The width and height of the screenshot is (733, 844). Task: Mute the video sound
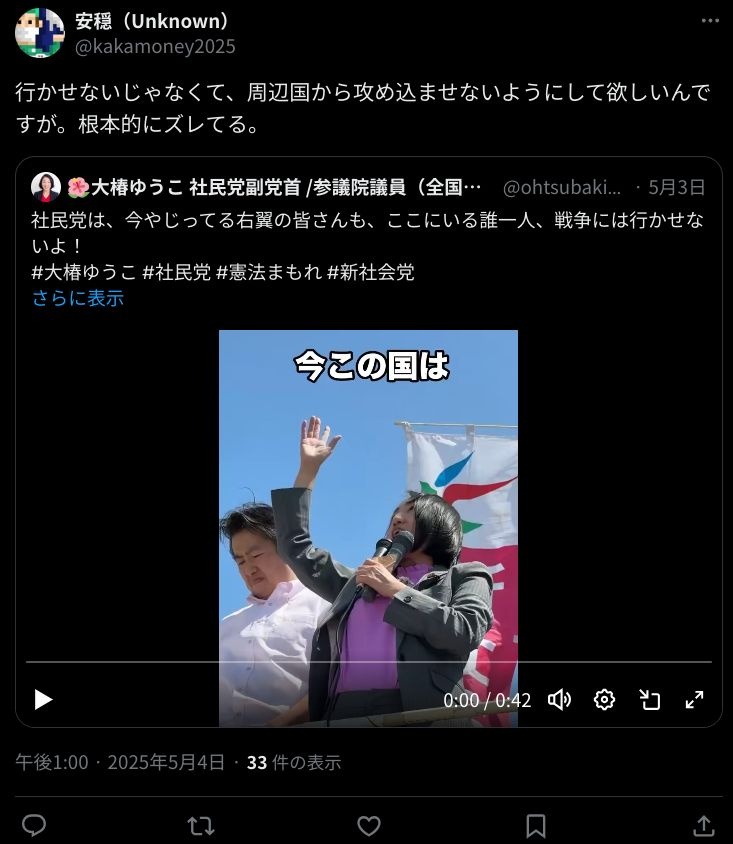559,699
